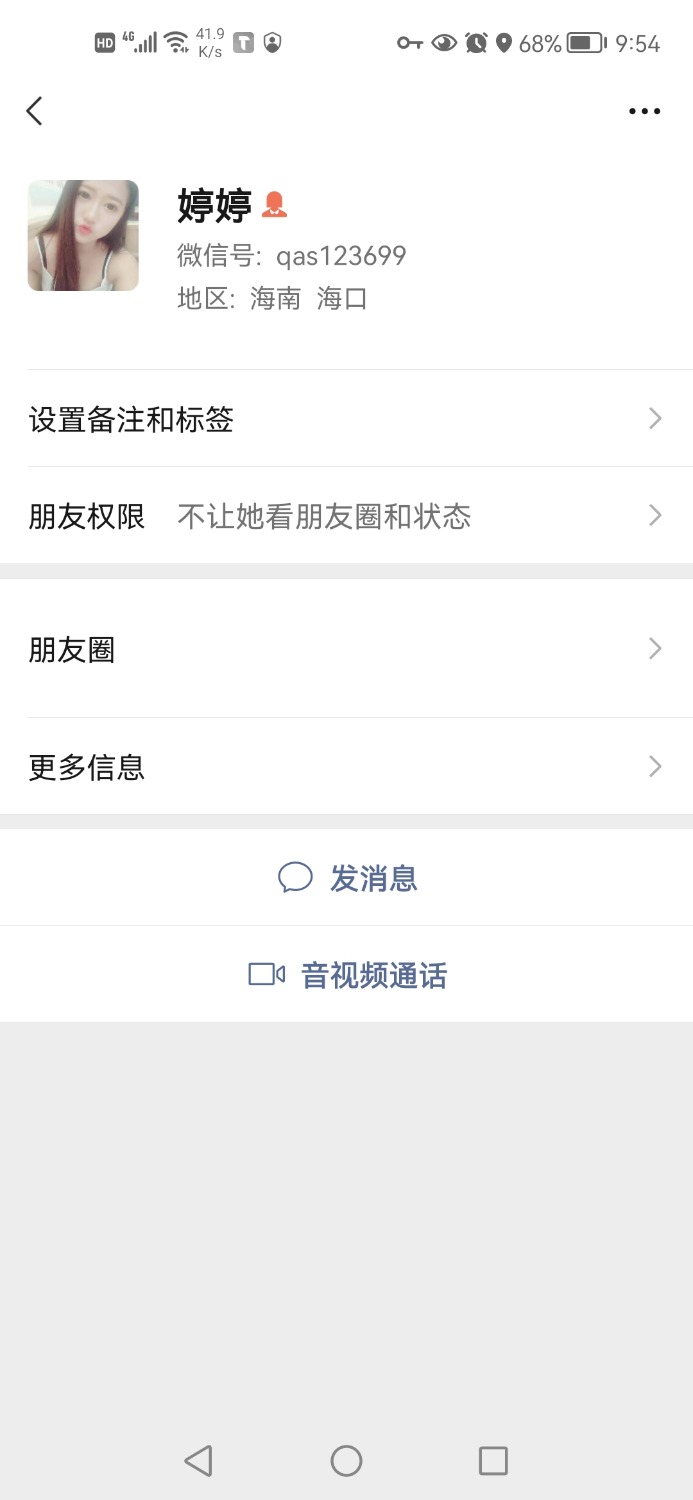Tap the system home button
693x1500 pixels.
pyautogui.click(x=346, y=1461)
